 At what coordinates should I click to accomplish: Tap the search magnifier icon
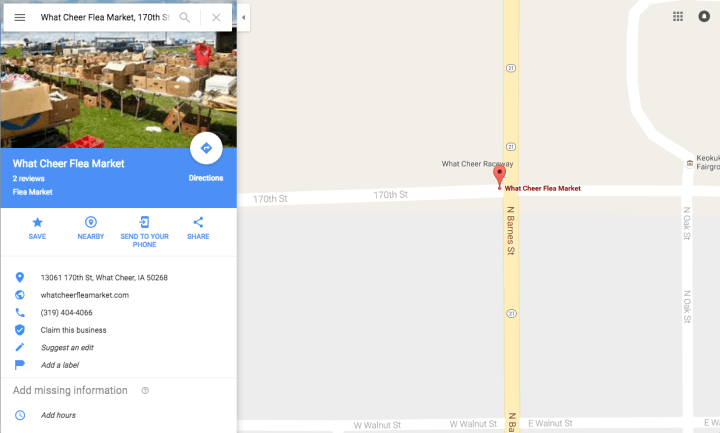pyautogui.click(x=185, y=18)
